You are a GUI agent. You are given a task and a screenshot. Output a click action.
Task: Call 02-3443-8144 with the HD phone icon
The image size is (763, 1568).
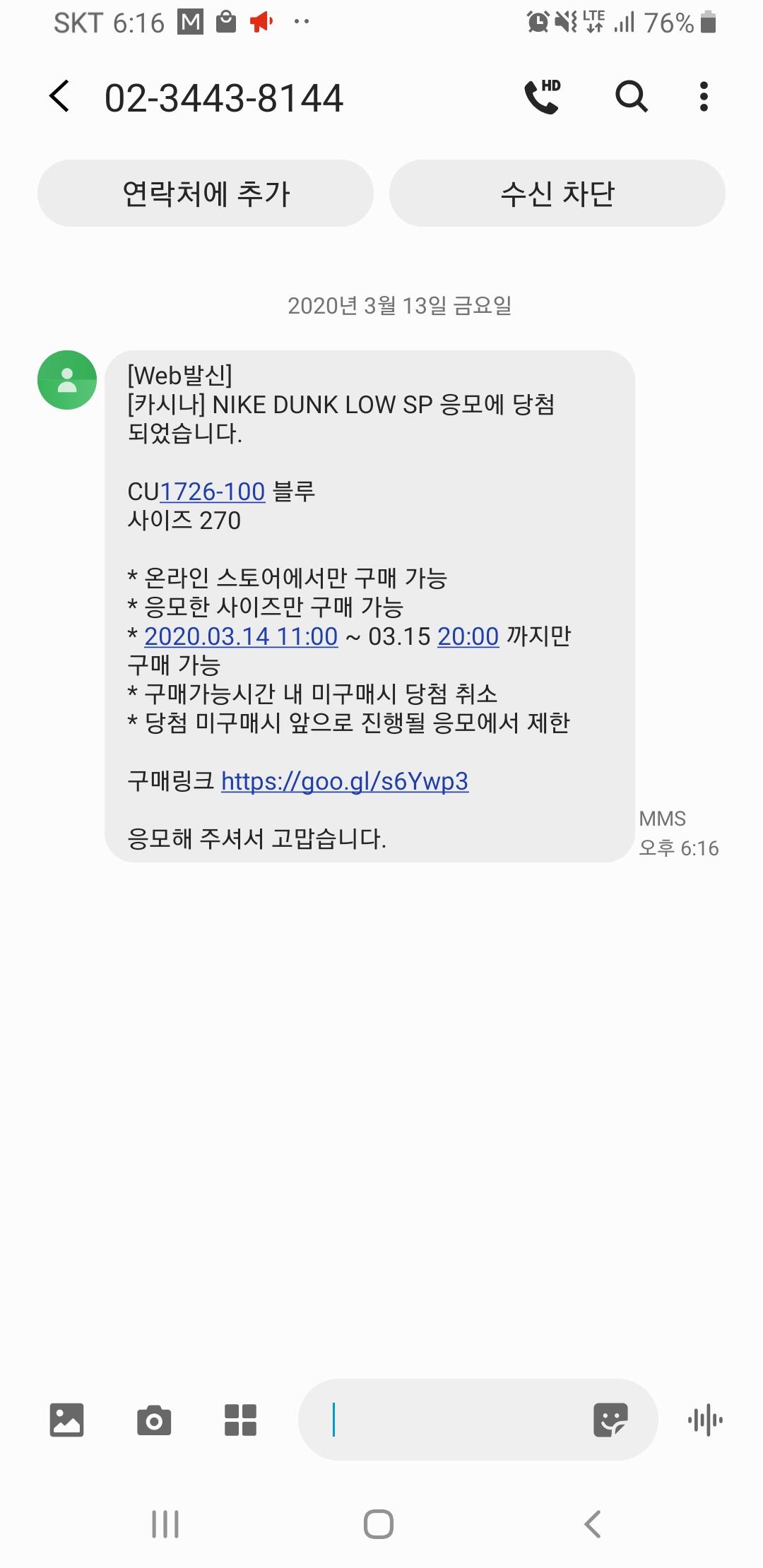coord(542,96)
